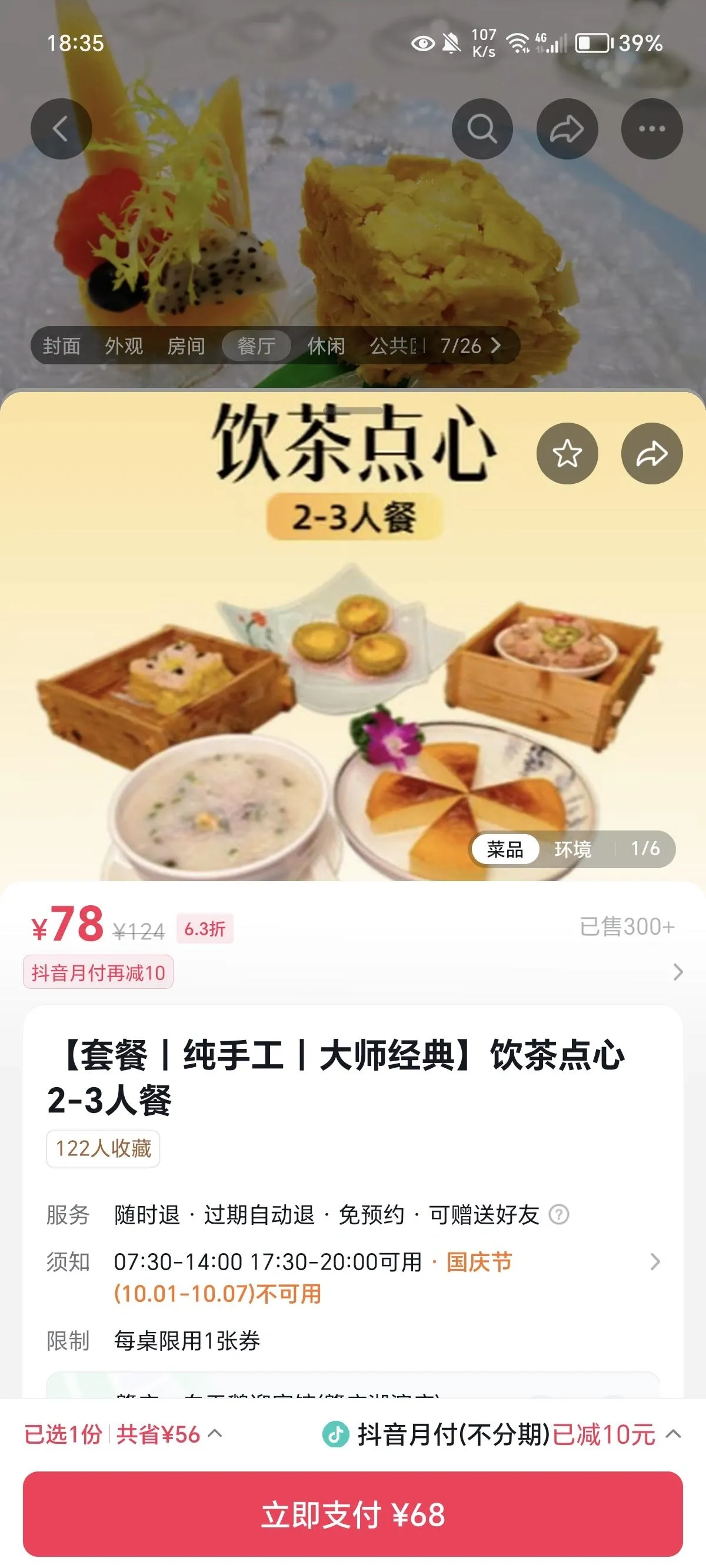Open the search icon at top
Image resolution: width=706 pixels, height=1568 pixels.
482,129
